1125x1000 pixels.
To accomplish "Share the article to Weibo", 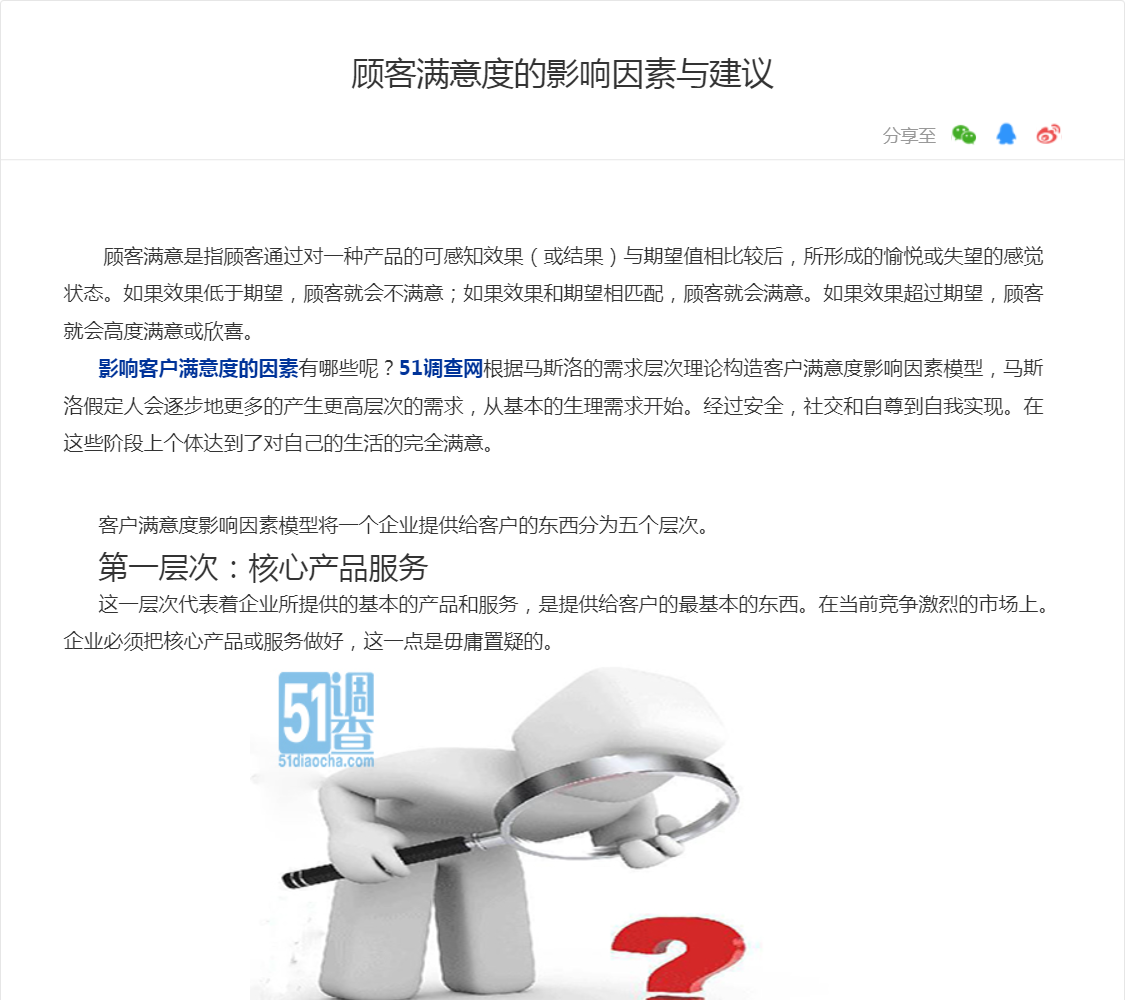I will (x=1048, y=135).
